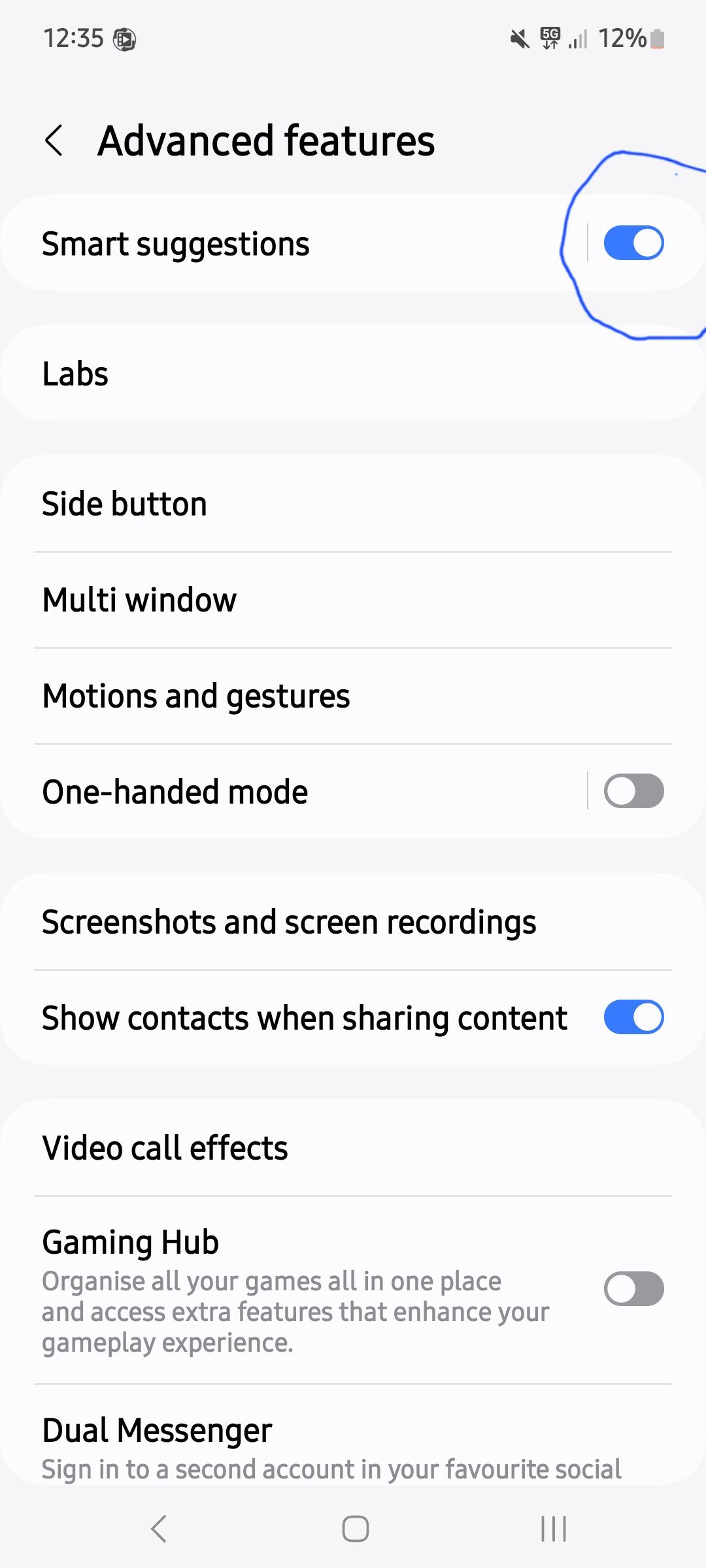This screenshot has width=706, height=1568.
Task: Tap the 5G network indicator
Action: click(550, 38)
